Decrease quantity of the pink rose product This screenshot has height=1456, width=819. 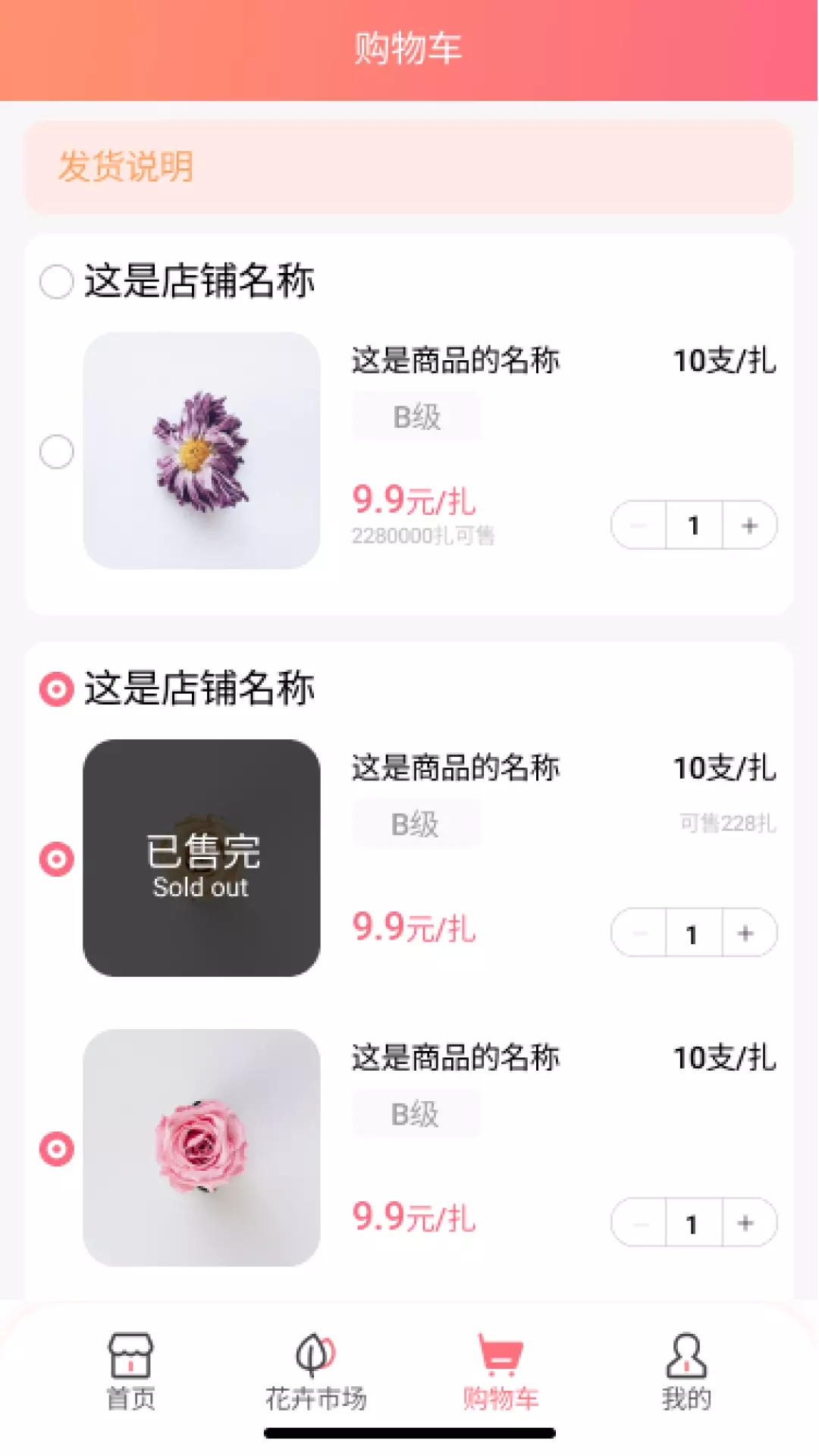click(x=639, y=1222)
